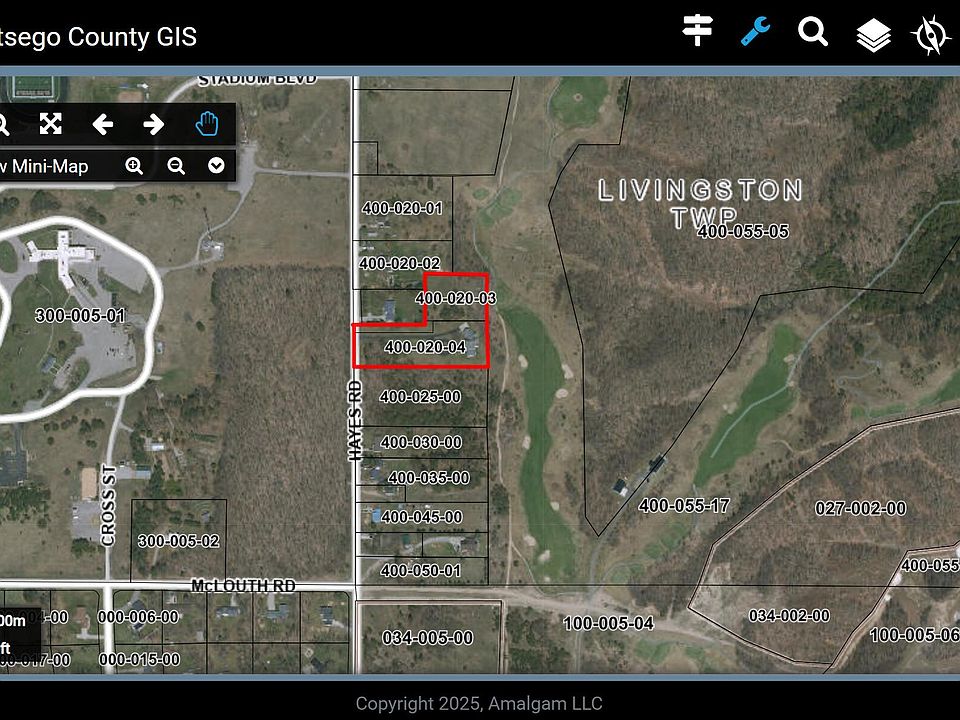
Task: Expand the Mini-Map dropdown arrow
Action: (216, 166)
